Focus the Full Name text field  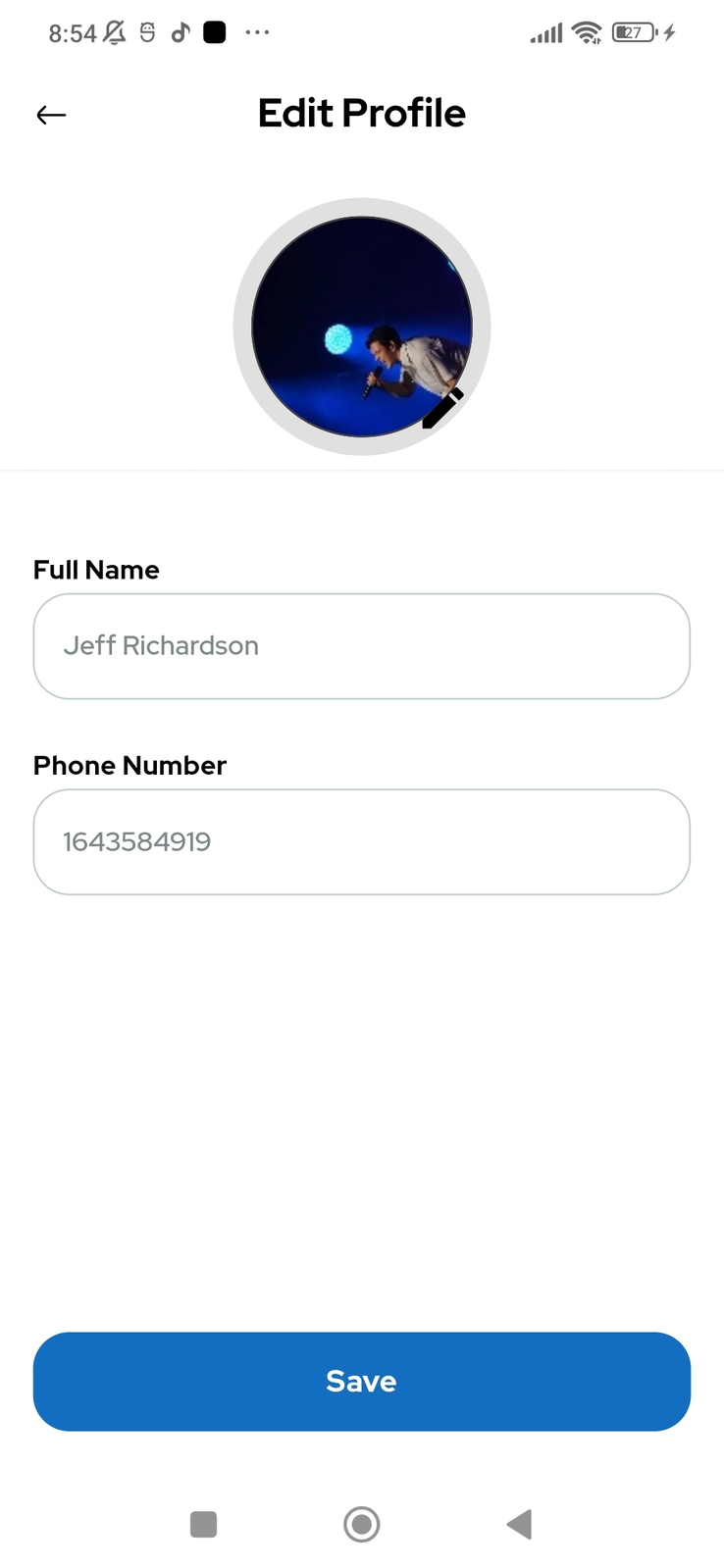[x=361, y=646]
